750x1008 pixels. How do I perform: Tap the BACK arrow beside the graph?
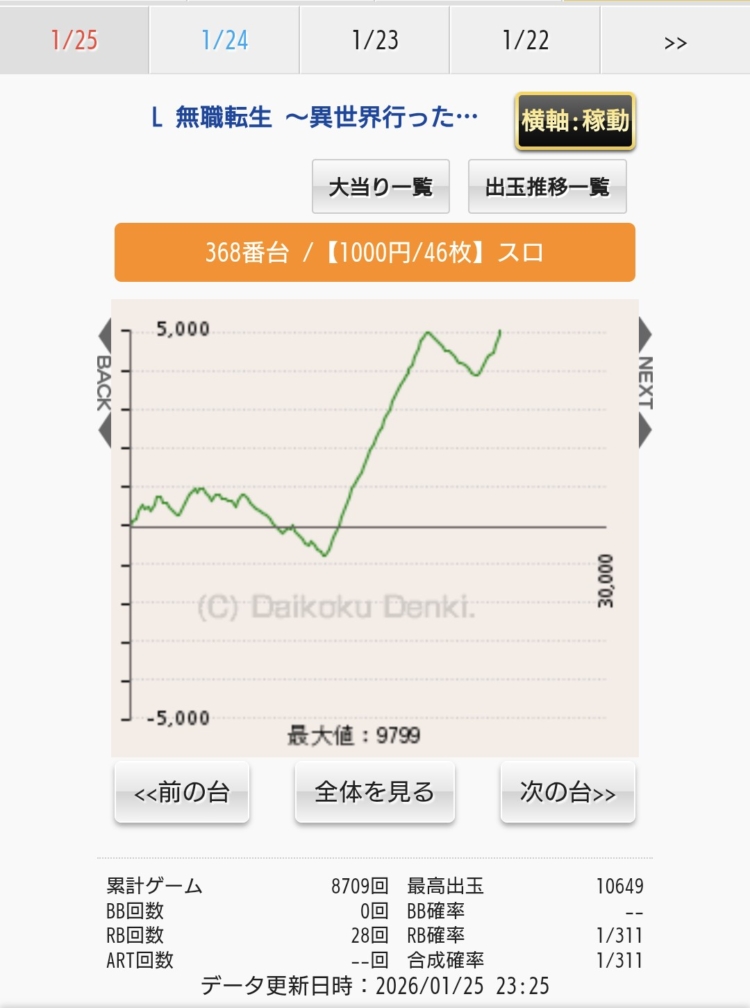[x=104, y=383]
